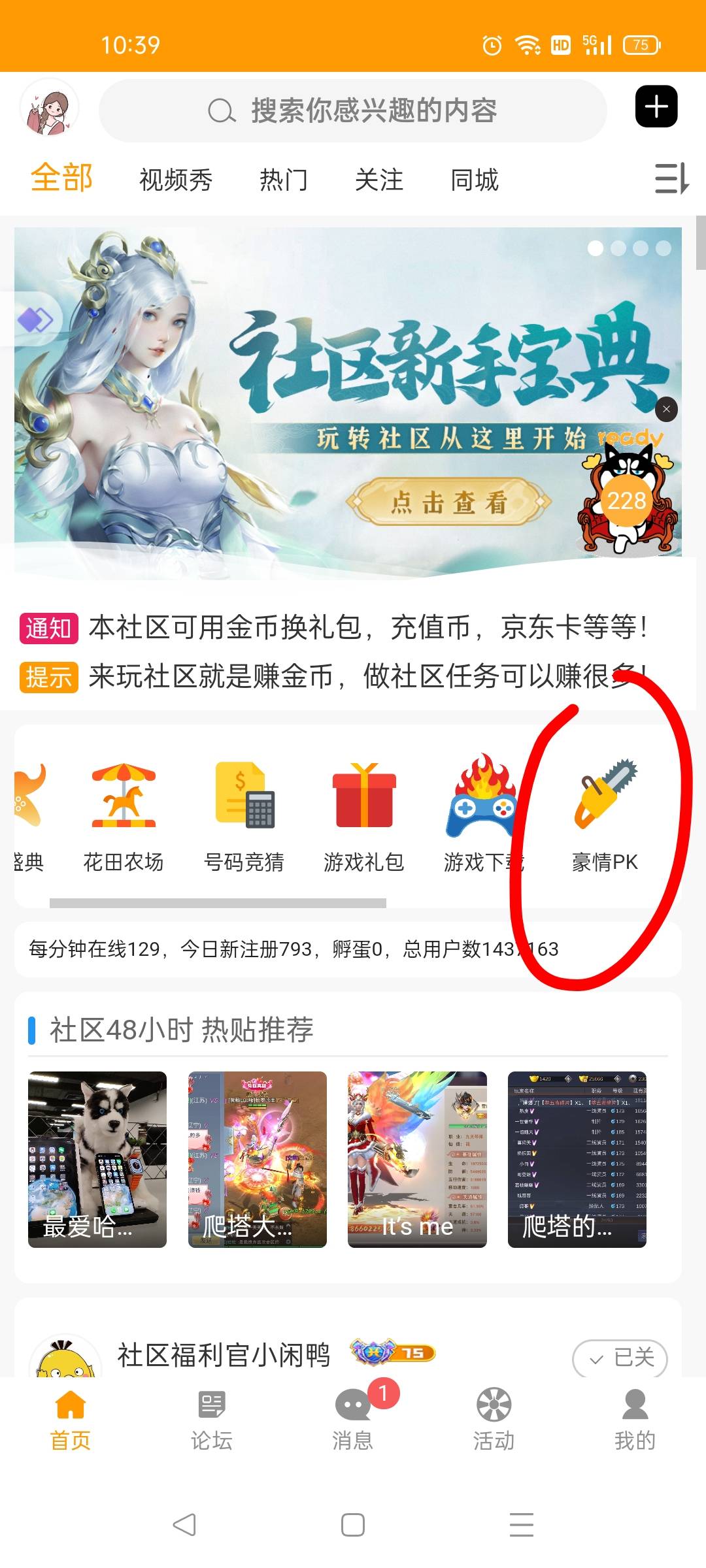Tap the search box to search content
The height and width of the screenshot is (1568, 706).
coord(353,110)
